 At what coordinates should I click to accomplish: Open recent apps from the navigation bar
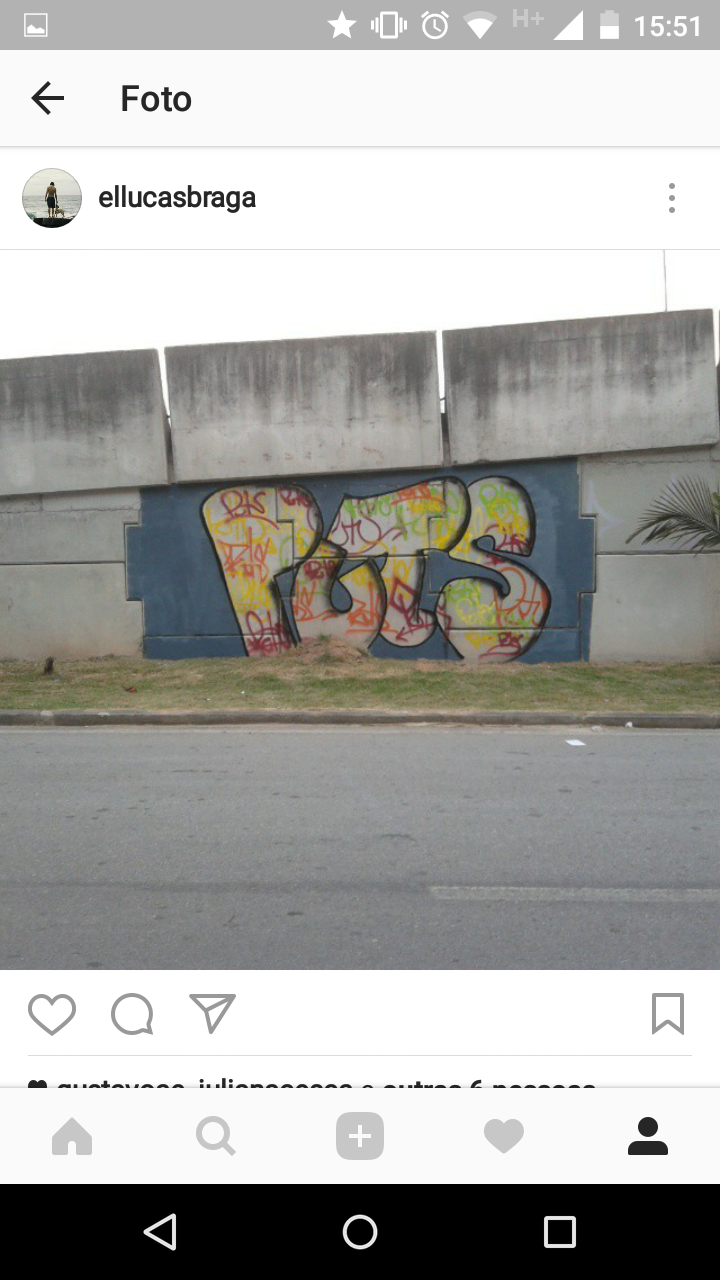click(x=559, y=1232)
